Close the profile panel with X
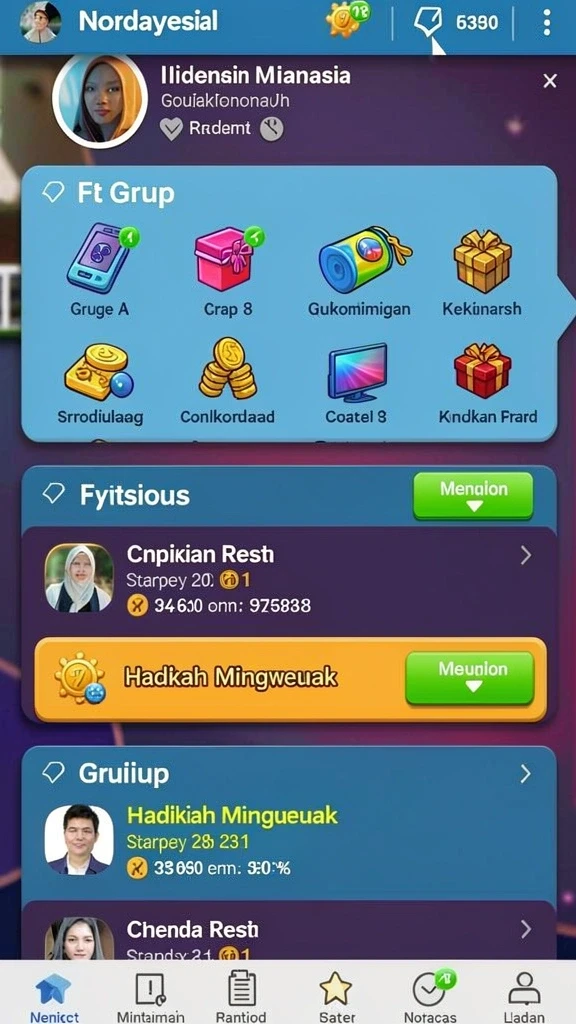Image resolution: width=576 pixels, height=1024 pixels. pyautogui.click(x=550, y=81)
